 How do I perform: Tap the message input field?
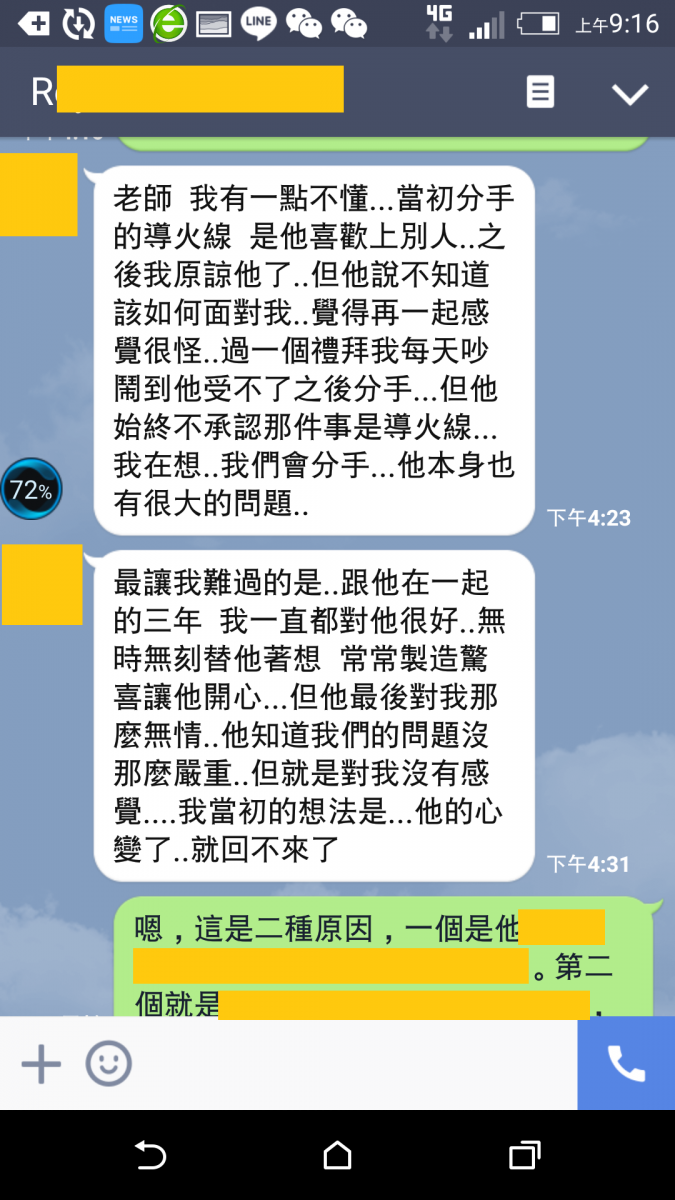[350, 1064]
